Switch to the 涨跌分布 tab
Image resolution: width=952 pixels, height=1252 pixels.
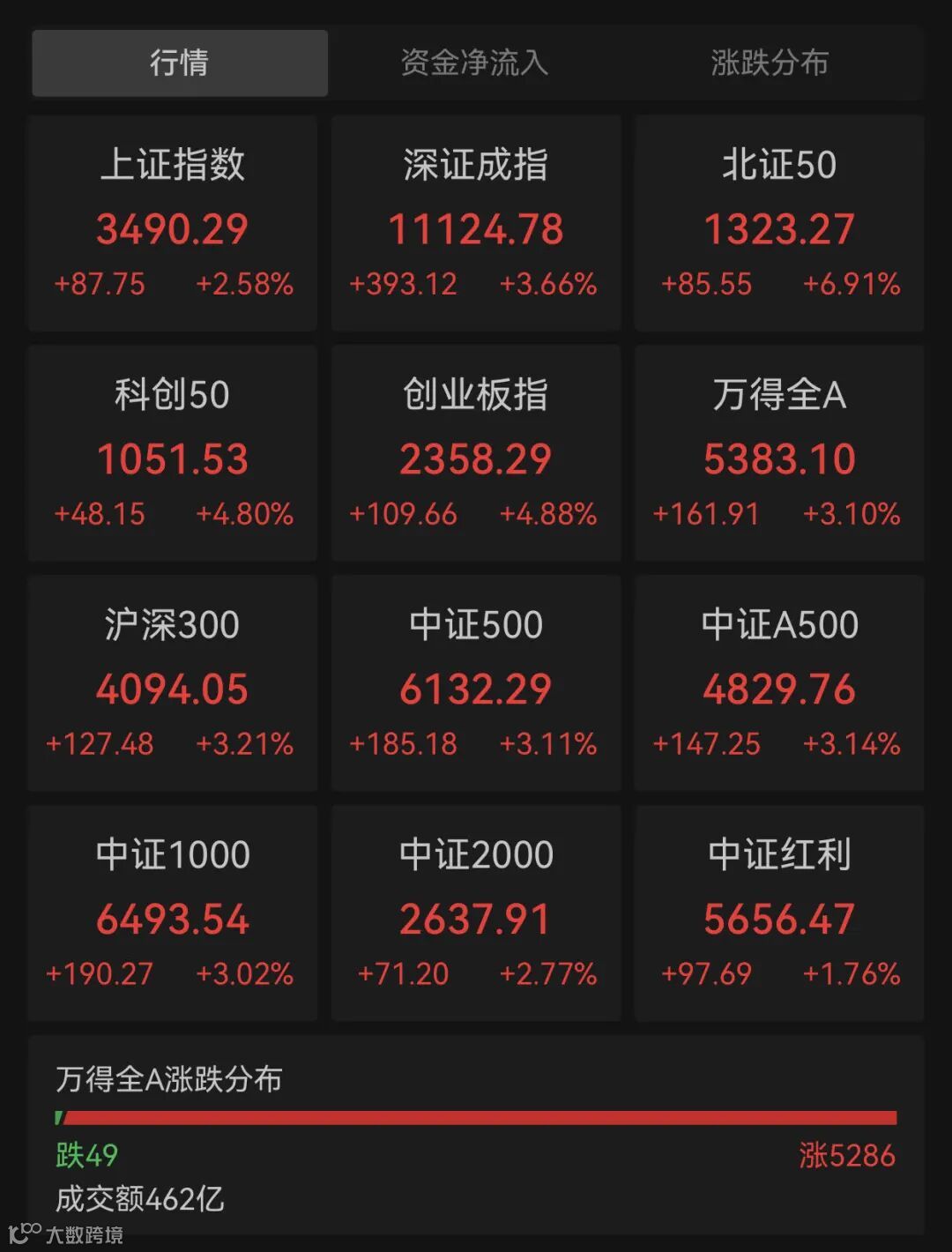click(x=770, y=63)
